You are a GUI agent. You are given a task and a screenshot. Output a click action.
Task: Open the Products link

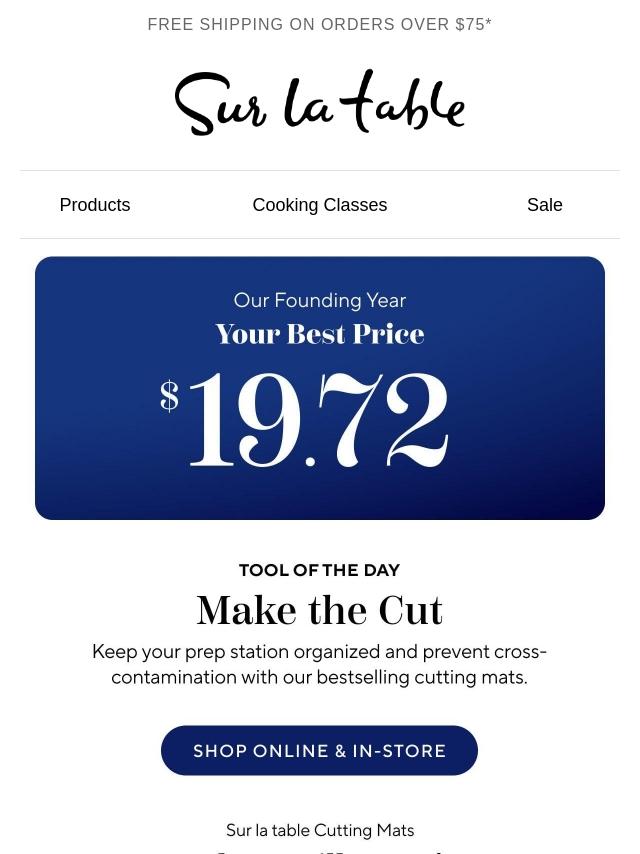(x=95, y=205)
